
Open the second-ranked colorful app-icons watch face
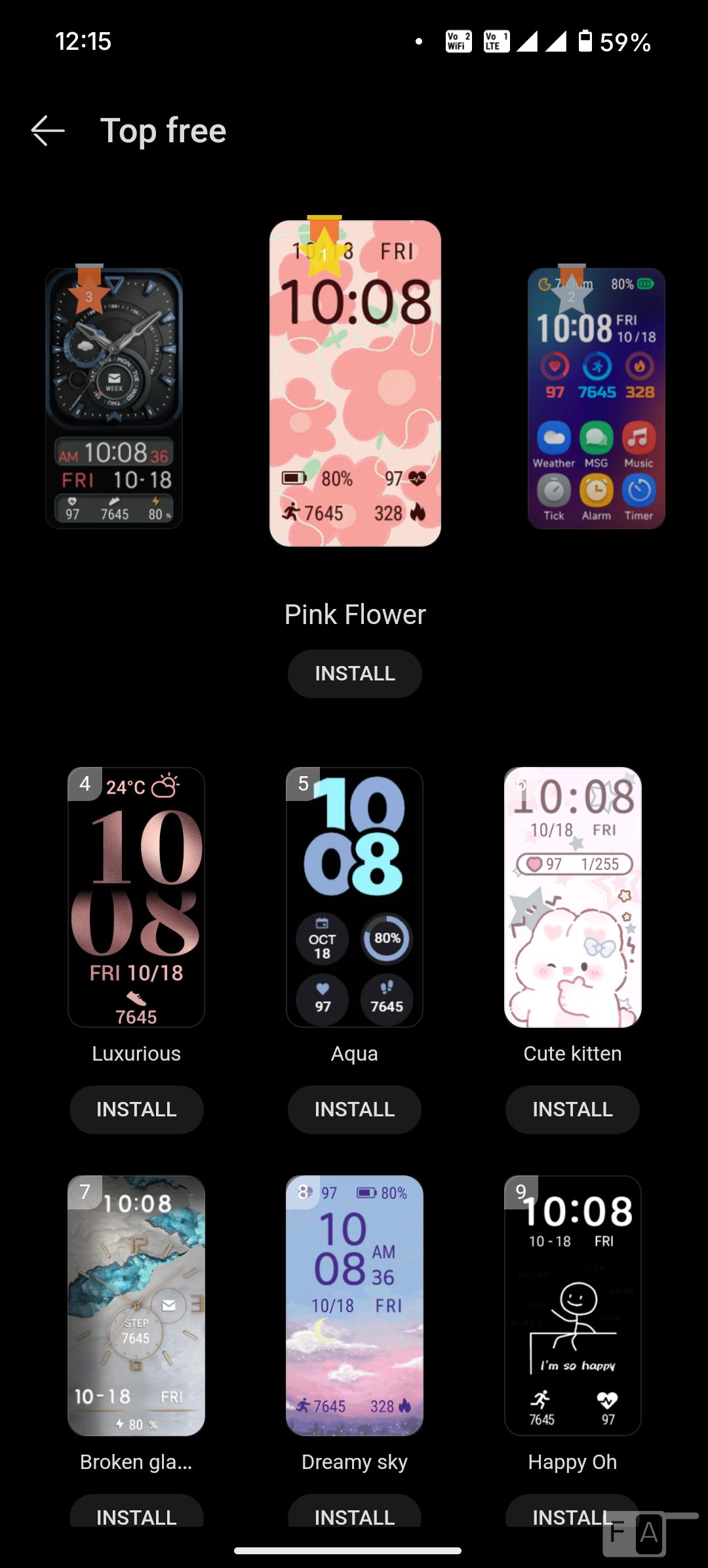(x=597, y=398)
